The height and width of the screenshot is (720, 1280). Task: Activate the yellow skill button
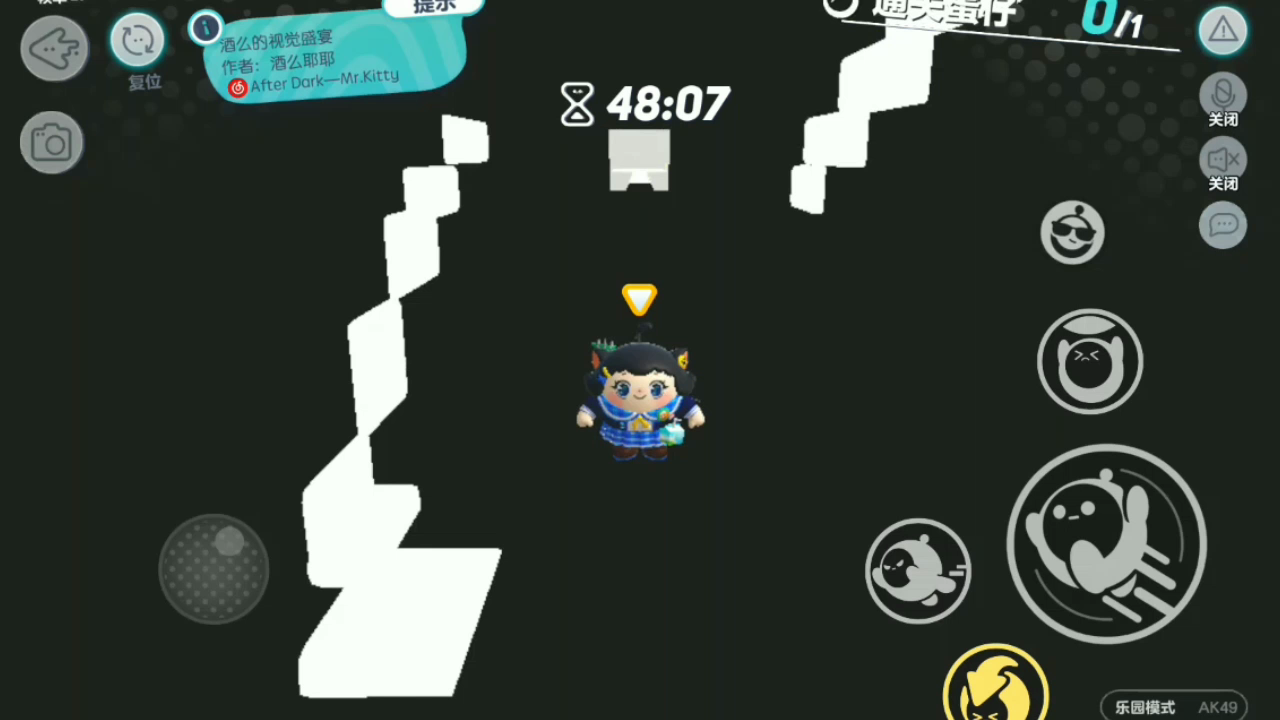point(995,688)
